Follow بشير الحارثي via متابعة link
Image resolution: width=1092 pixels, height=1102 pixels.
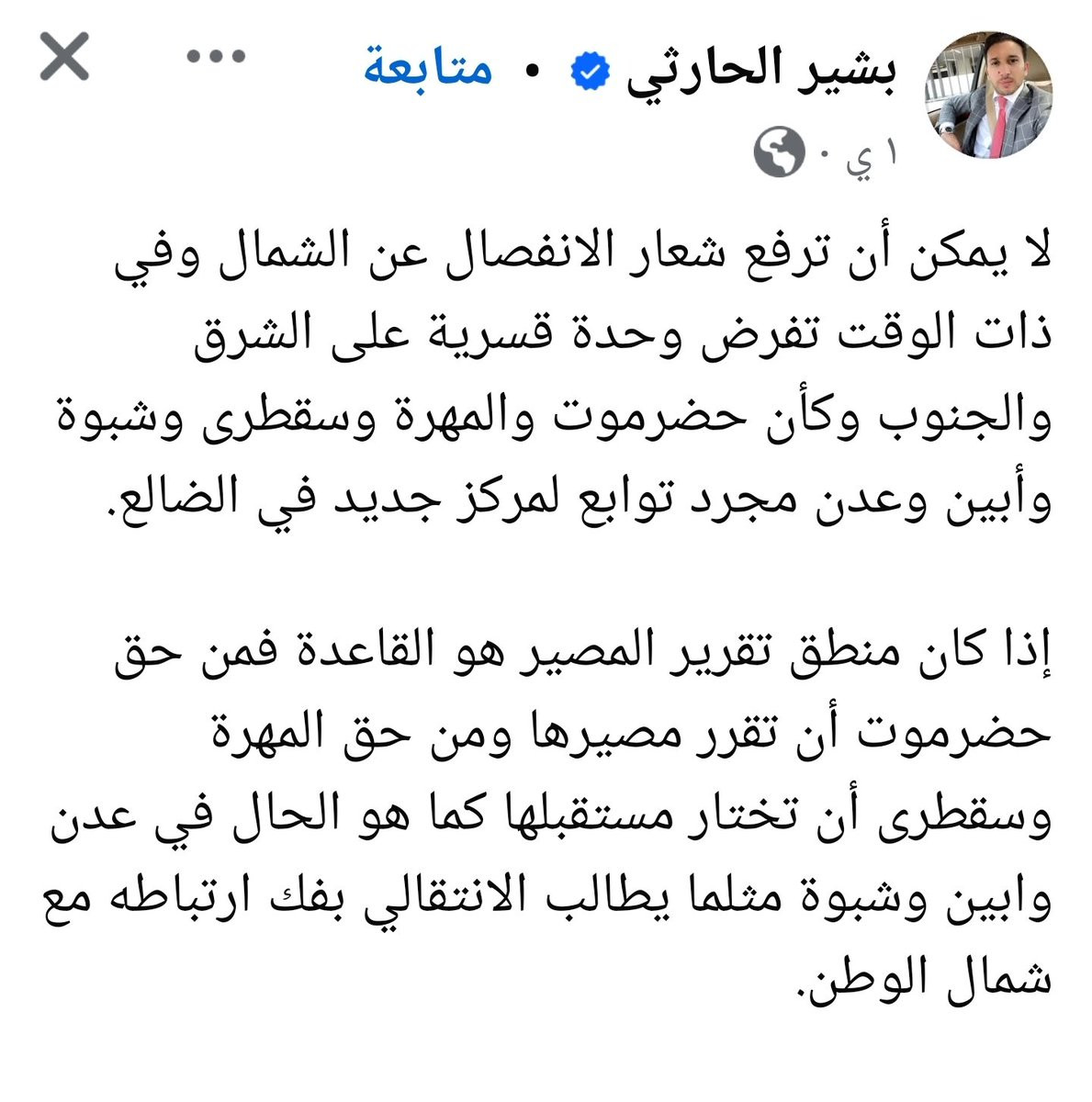(x=428, y=68)
